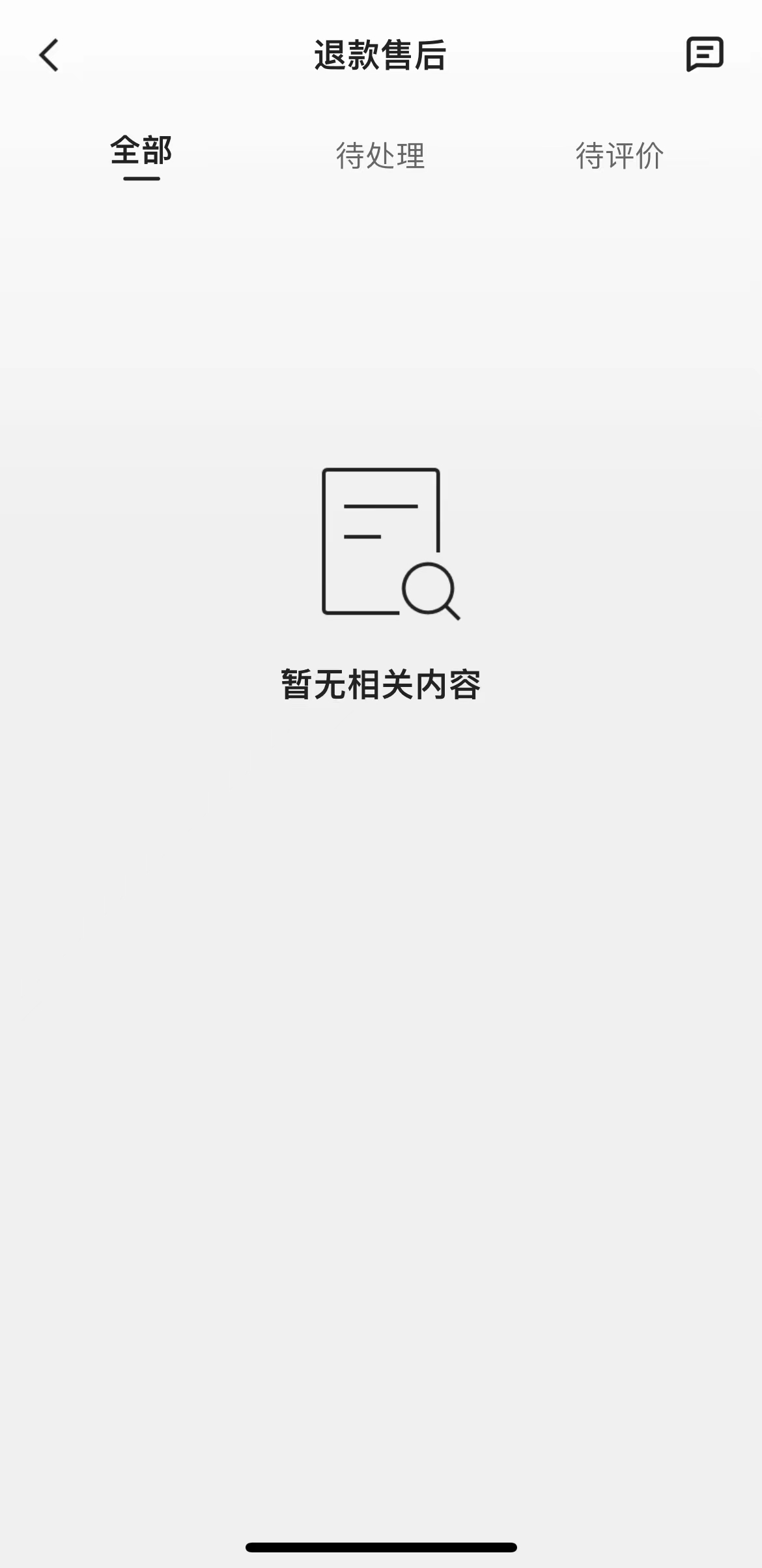Screen dimensions: 762x1568
Task: Click the 退款售后 page title
Action: pyautogui.click(x=381, y=55)
